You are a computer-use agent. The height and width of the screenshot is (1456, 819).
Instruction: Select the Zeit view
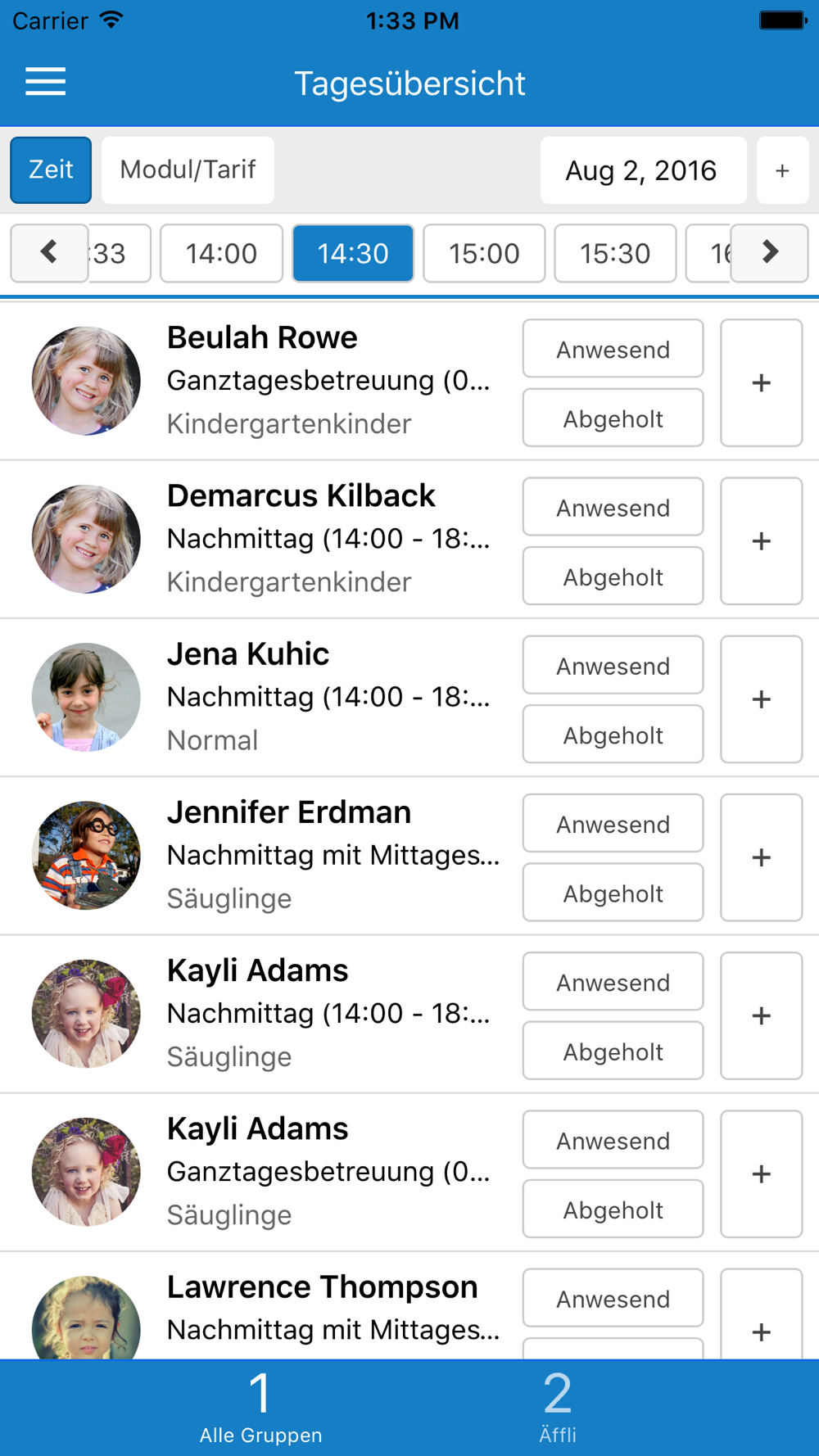[51, 170]
